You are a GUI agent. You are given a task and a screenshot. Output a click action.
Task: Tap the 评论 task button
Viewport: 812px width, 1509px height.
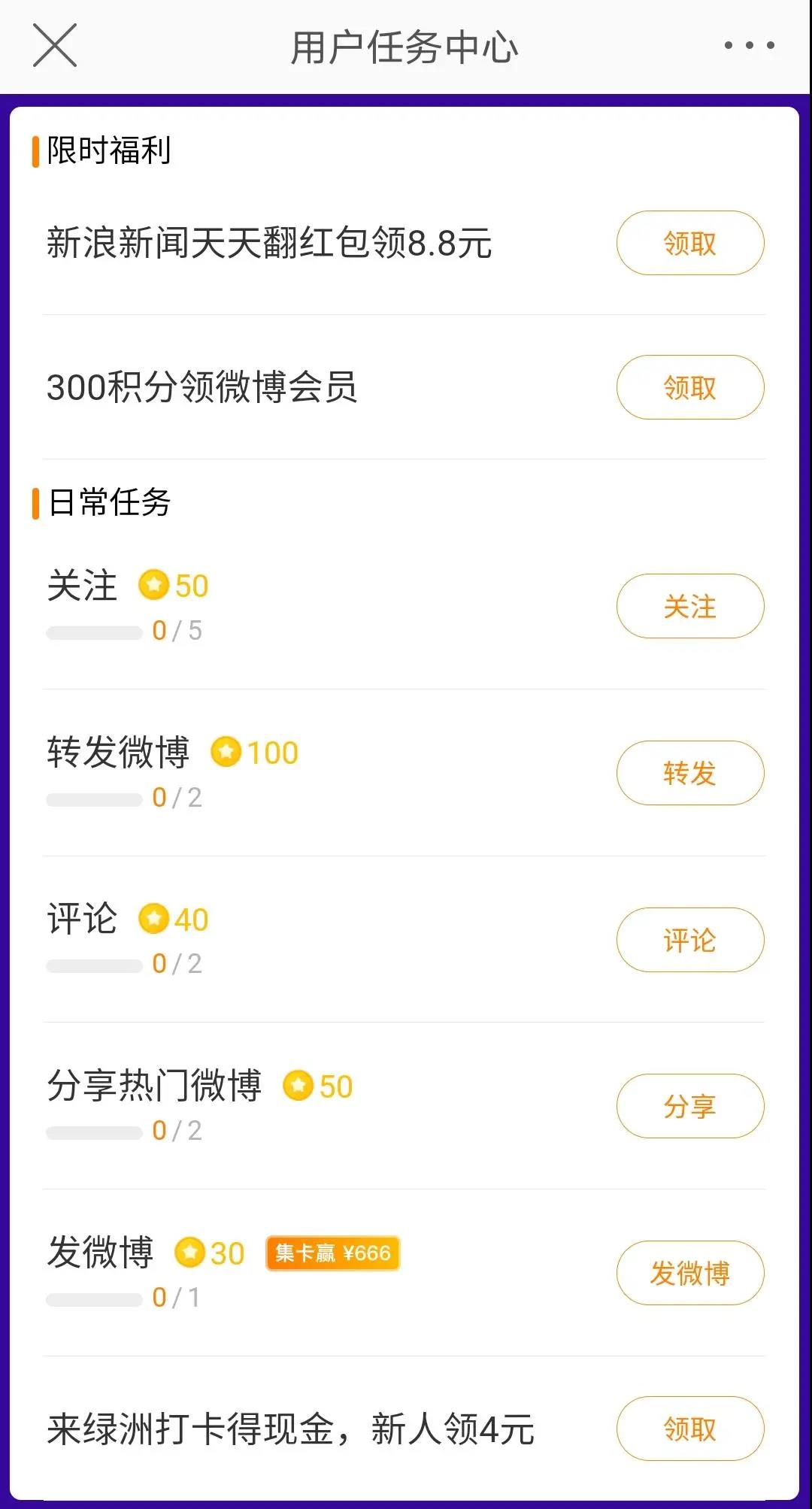pos(689,940)
